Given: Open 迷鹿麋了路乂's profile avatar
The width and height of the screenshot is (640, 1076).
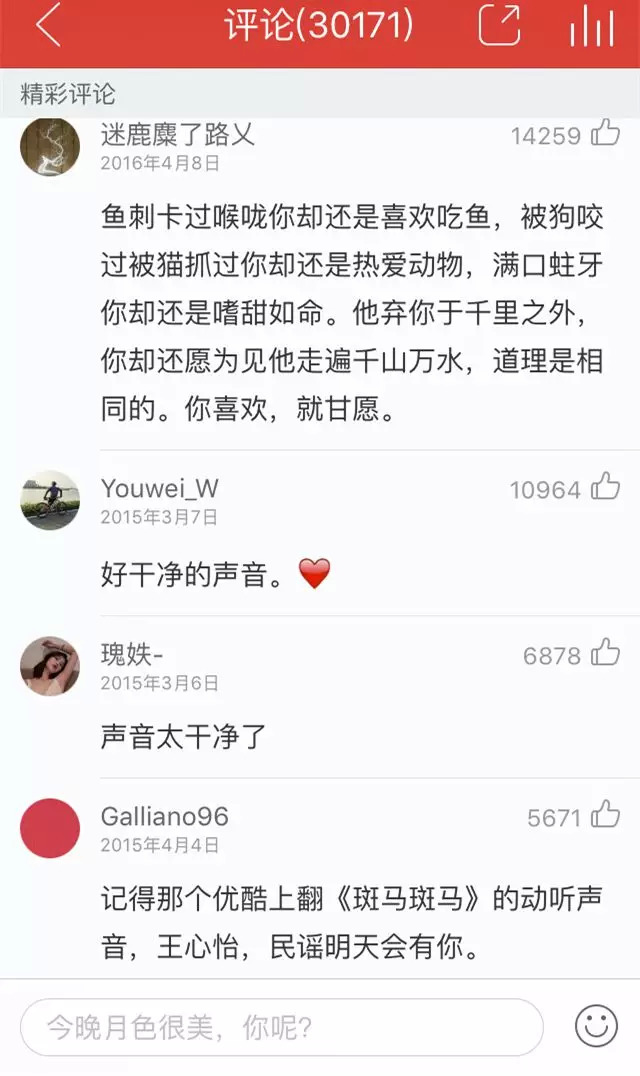Looking at the screenshot, I should pyautogui.click(x=50, y=146).
